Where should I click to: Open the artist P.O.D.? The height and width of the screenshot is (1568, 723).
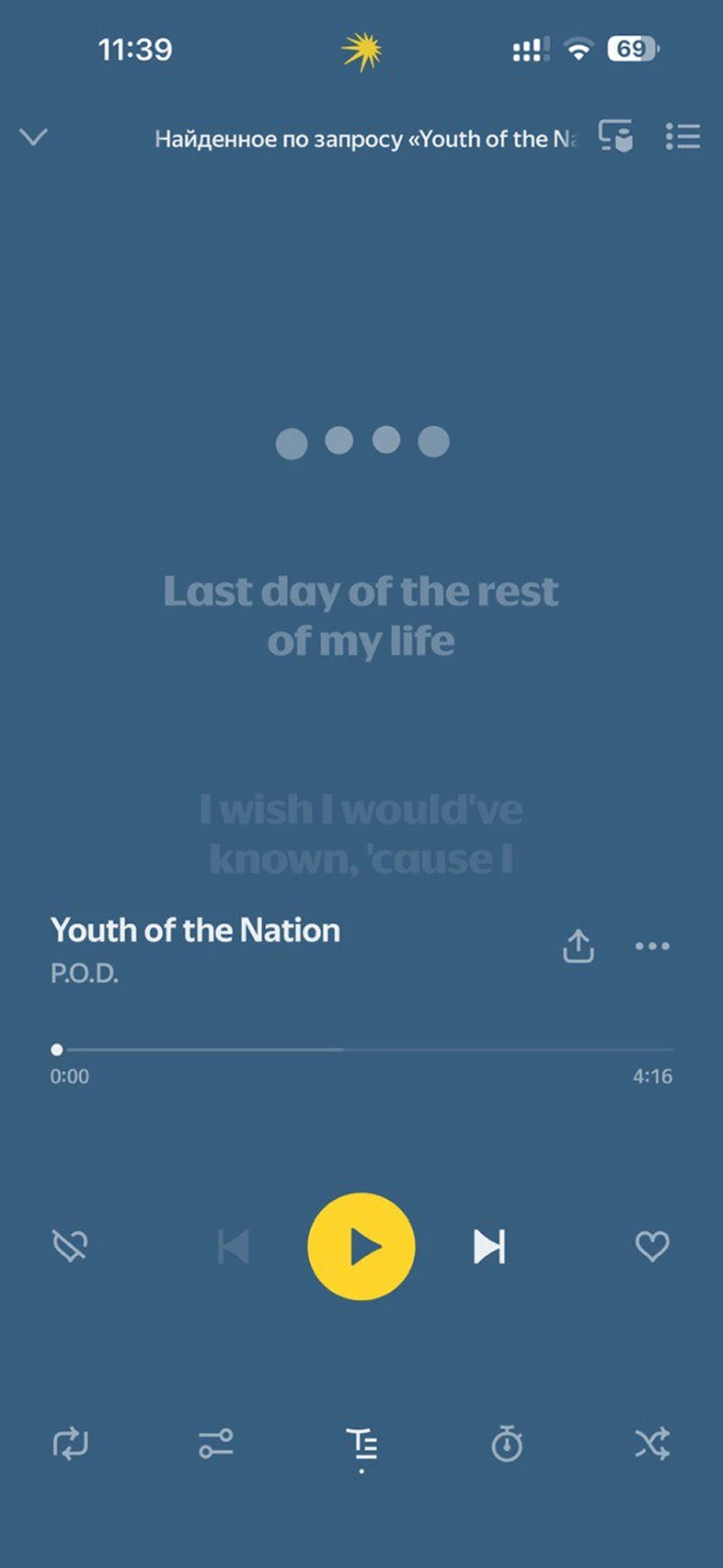point(85,974)
